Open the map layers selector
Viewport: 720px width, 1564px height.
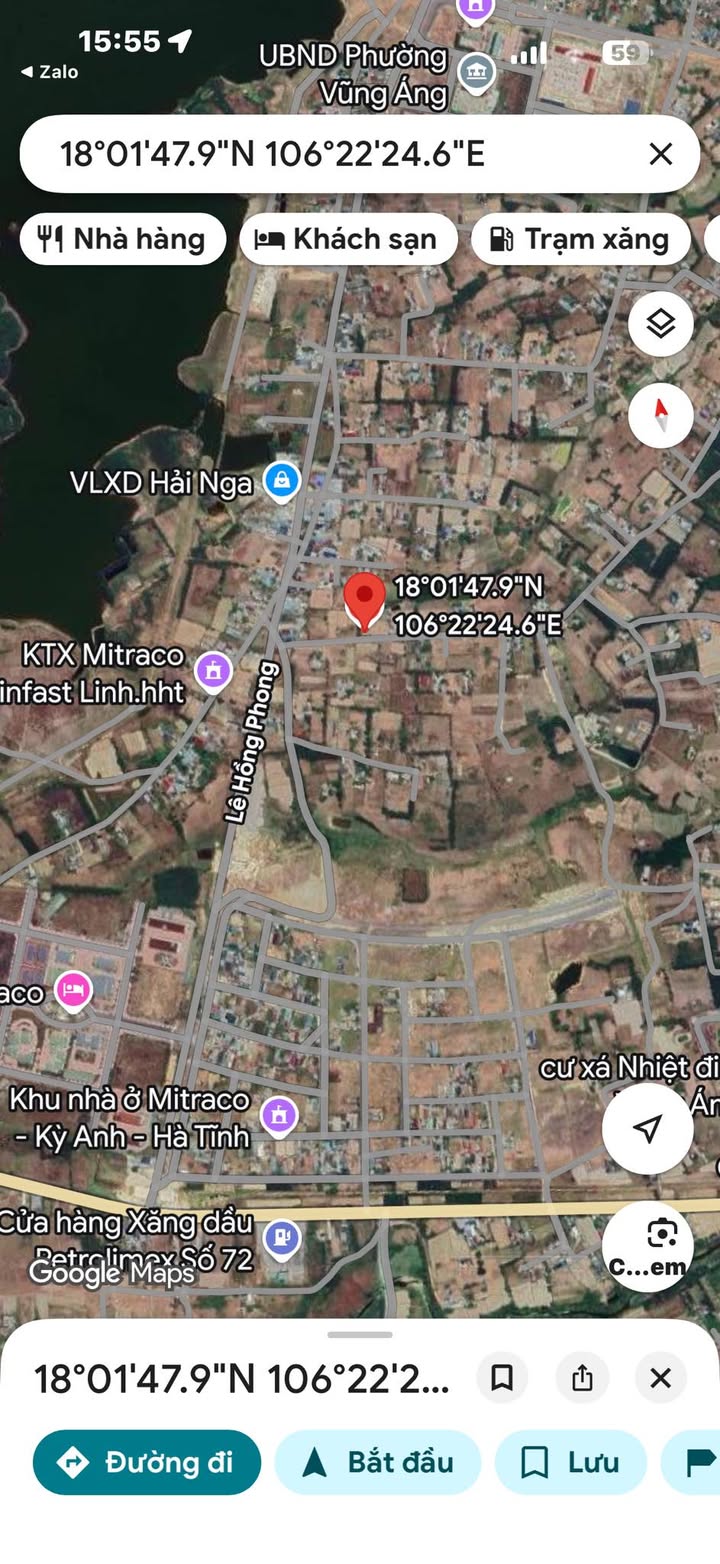[x=661, y=323]
